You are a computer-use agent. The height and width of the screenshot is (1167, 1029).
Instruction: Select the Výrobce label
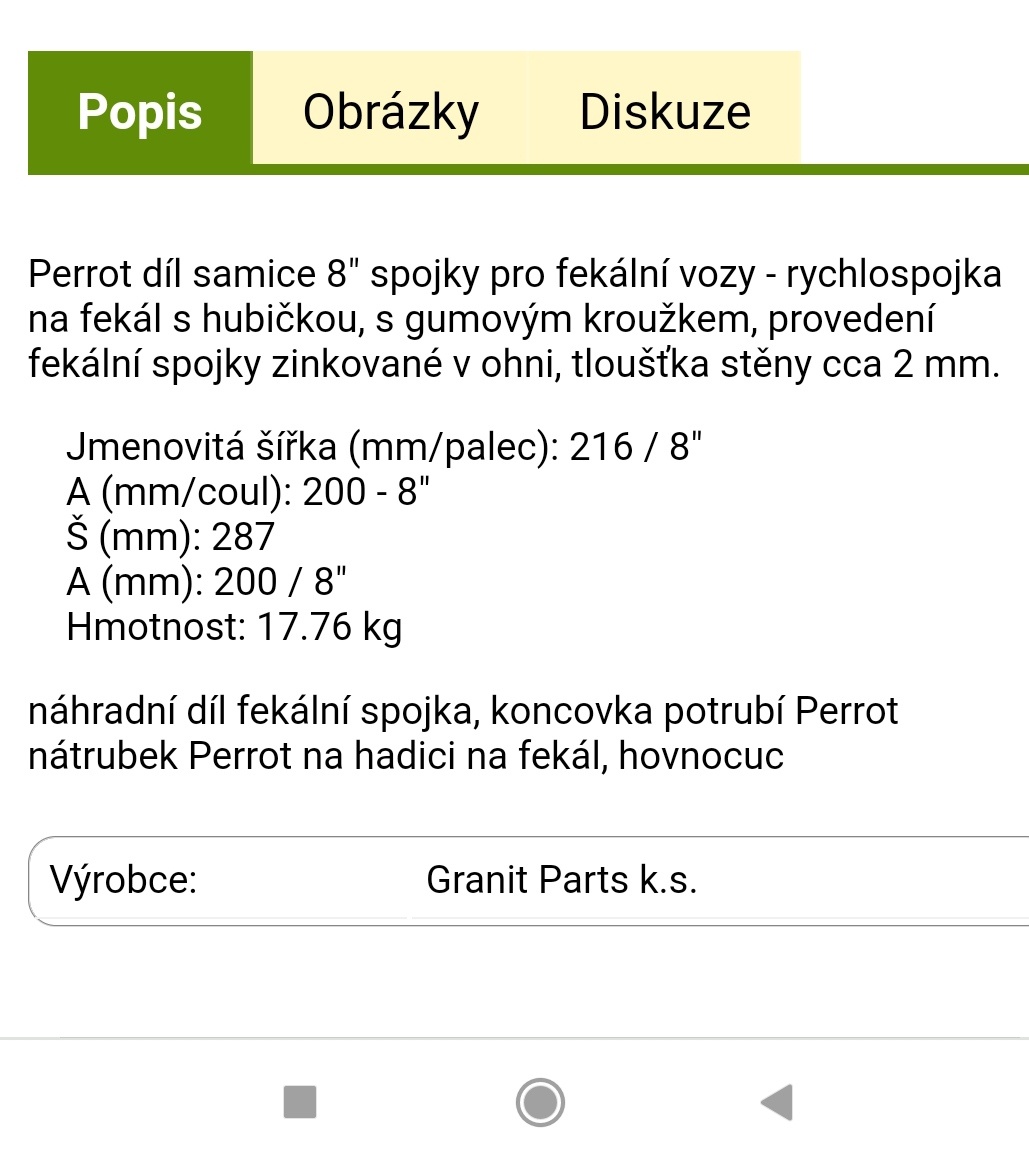click(x=122, y=880)
